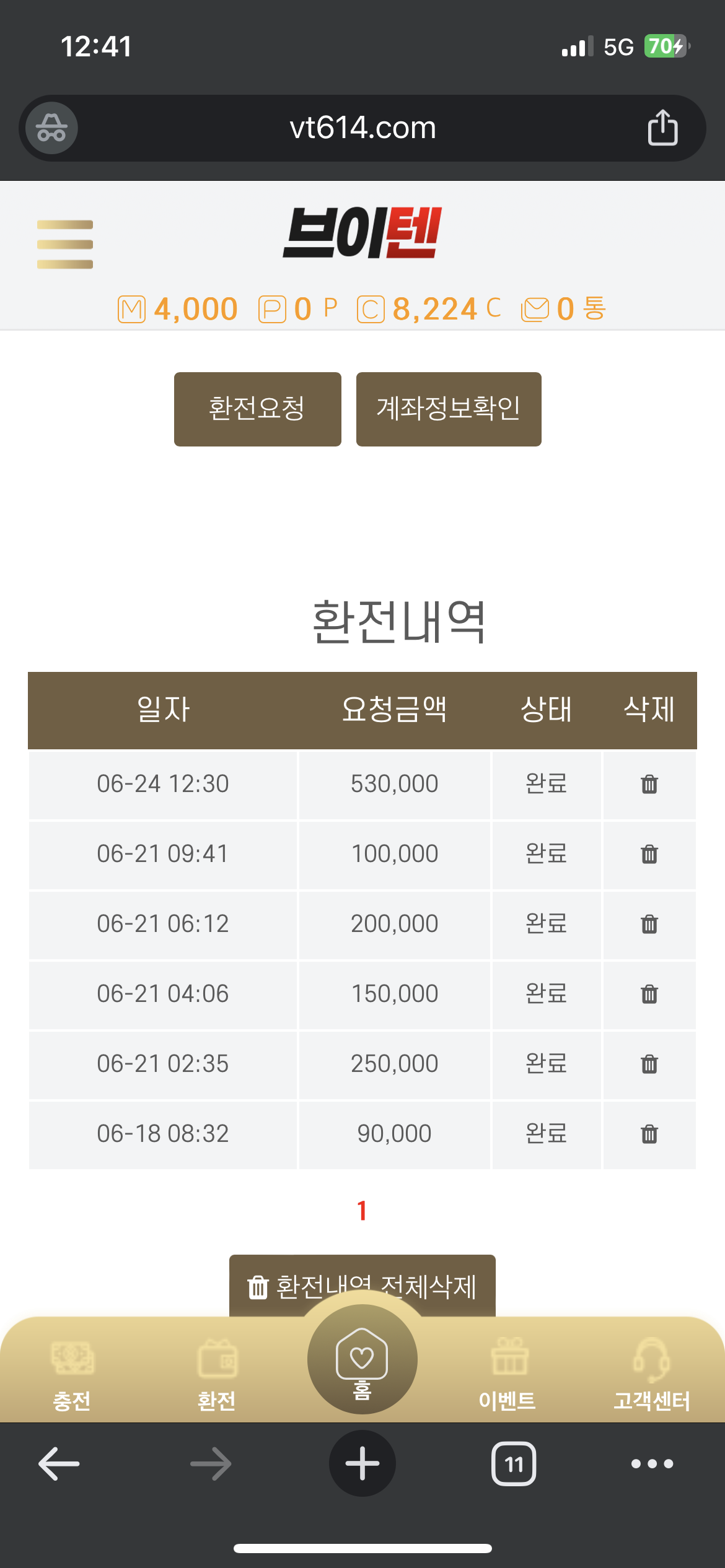The image size is (725, 1568).
Task: Tap 환전내역 전체삭제 button
Action: coord(362,1286)
